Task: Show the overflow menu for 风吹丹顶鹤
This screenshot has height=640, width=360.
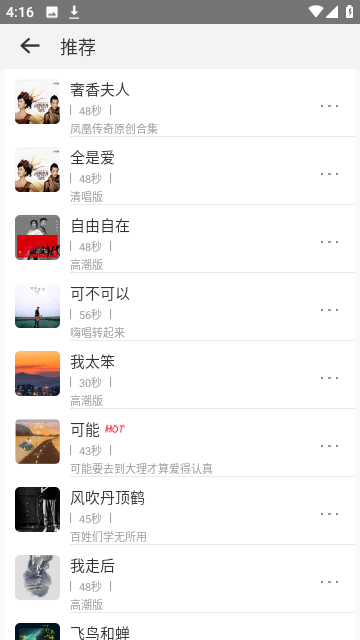Action: pos(329,514)
